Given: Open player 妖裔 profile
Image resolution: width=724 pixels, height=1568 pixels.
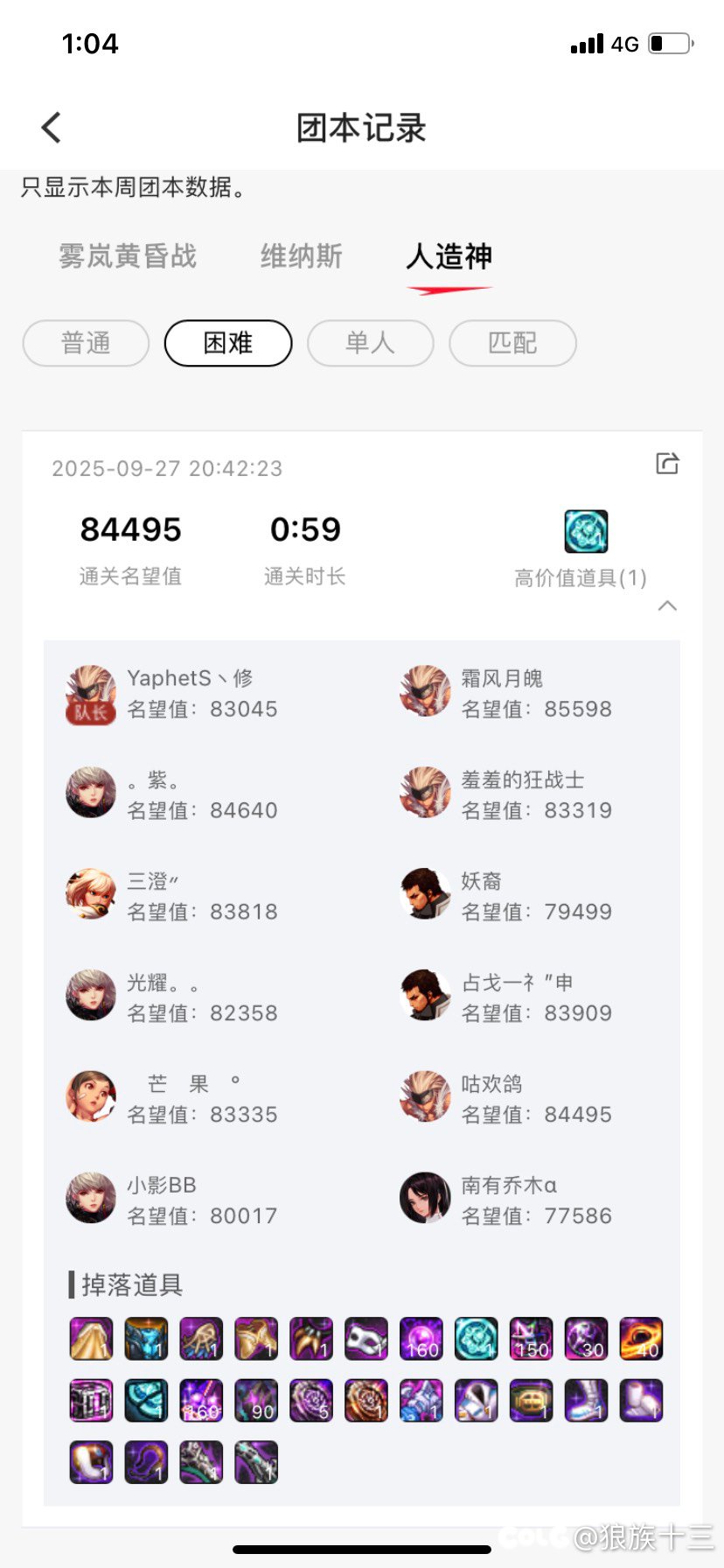Looking at the screenshot, I should tap(425, 895).
